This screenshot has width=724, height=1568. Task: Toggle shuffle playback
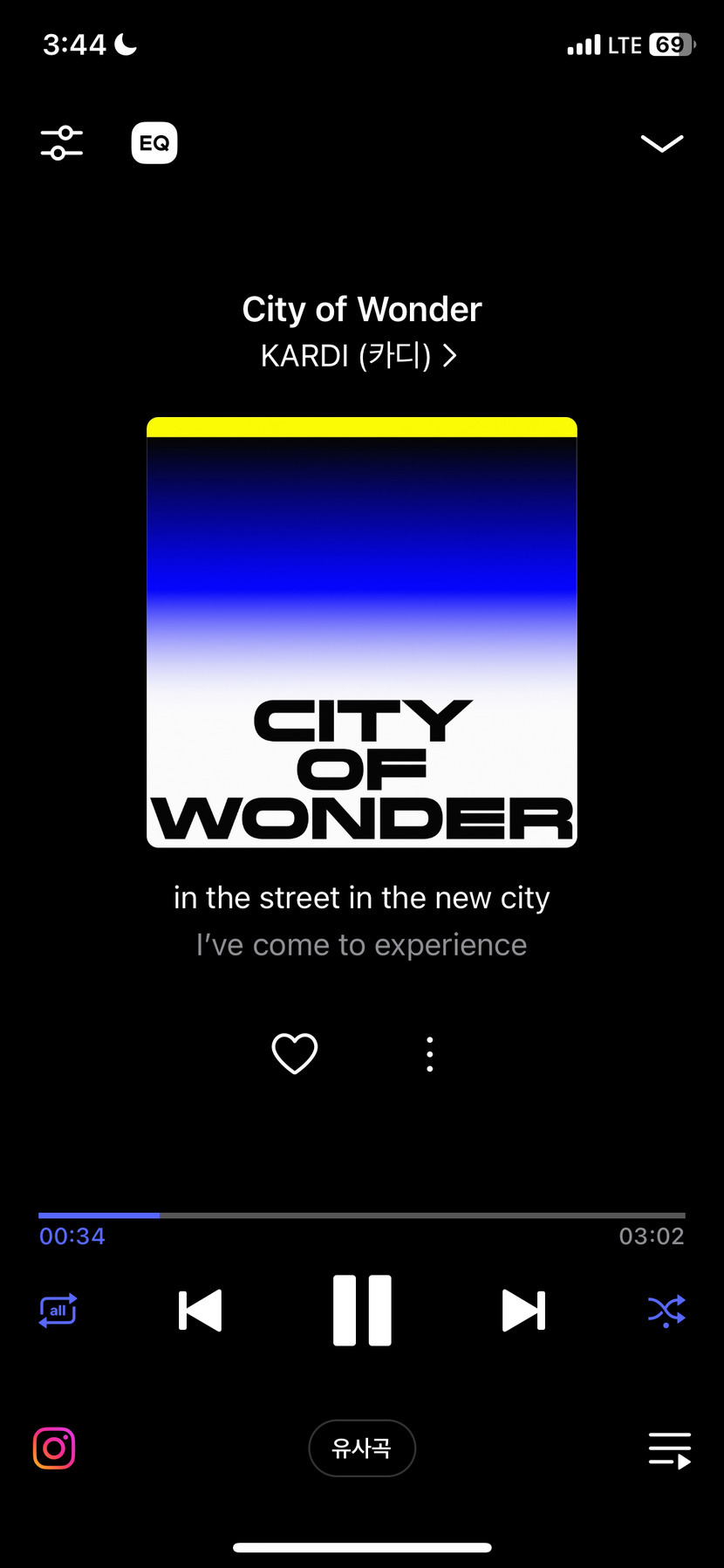coord(666,1310)
